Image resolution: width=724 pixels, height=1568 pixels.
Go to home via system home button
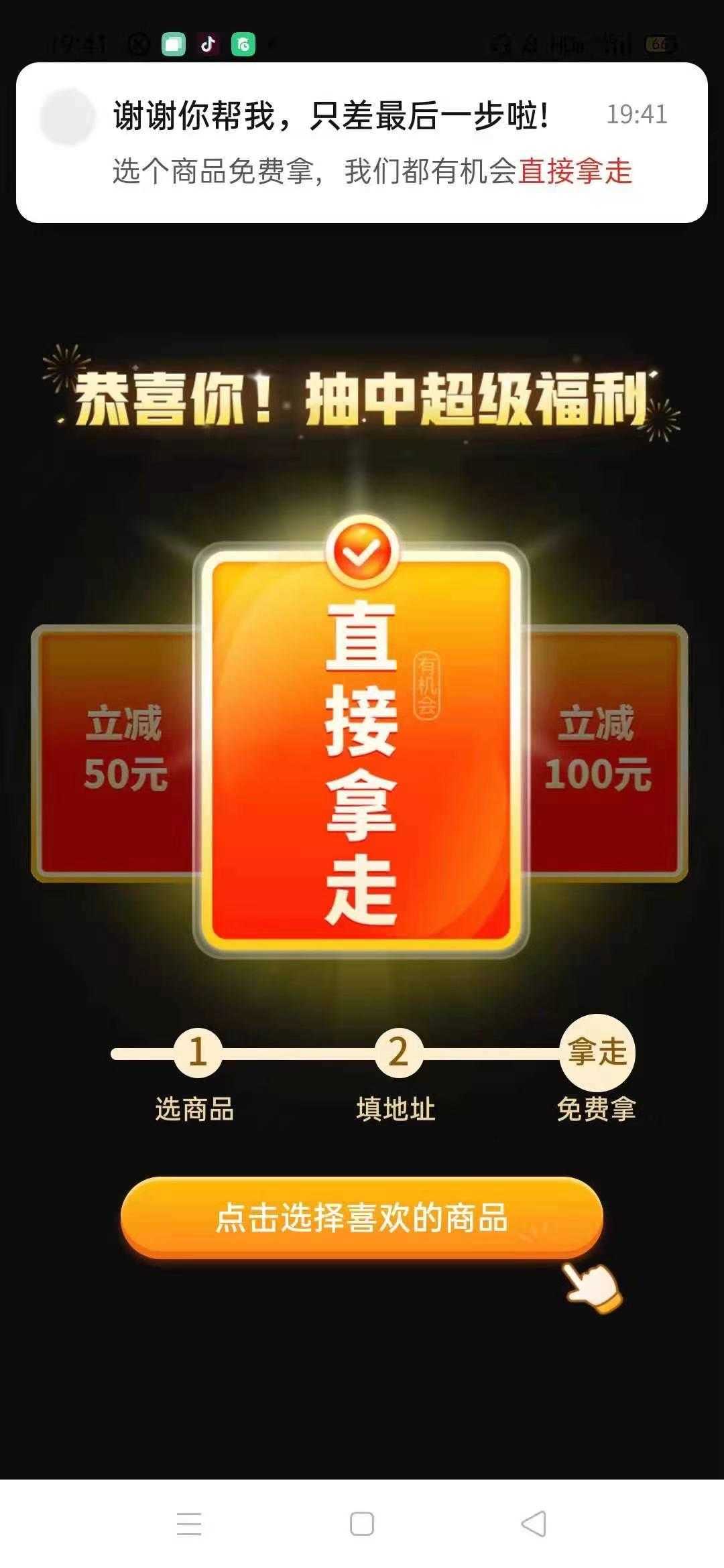coord(362,1524)
